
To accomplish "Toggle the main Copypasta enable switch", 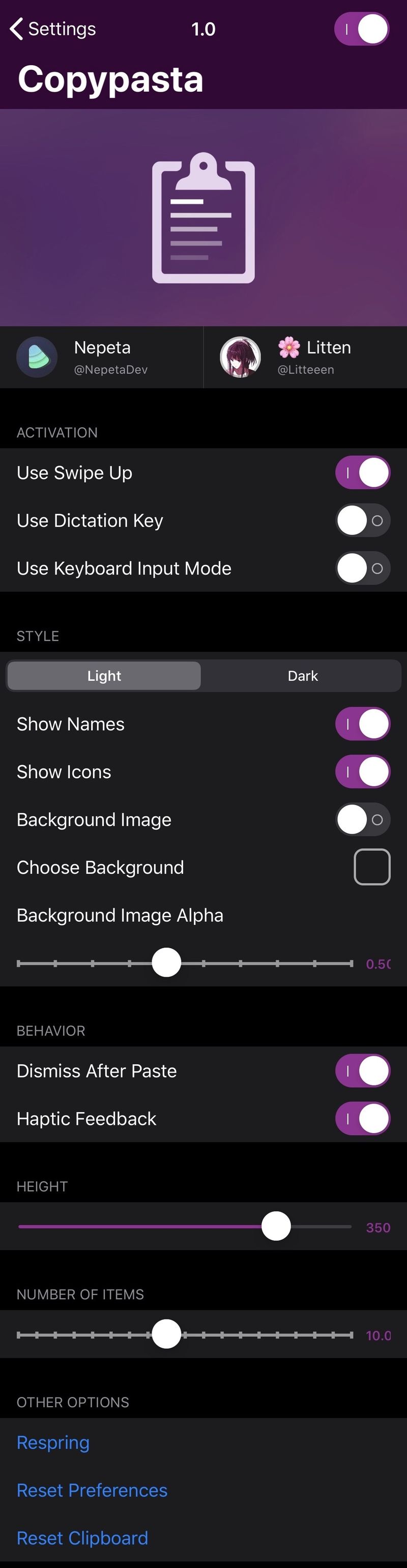I will point(362,29).
